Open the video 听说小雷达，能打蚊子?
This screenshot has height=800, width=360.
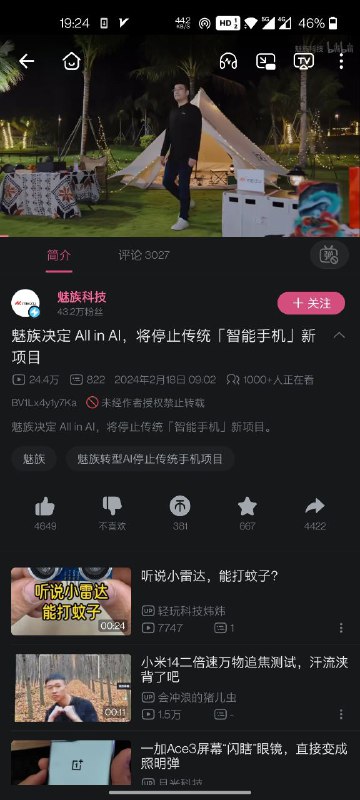click(210, 576)
